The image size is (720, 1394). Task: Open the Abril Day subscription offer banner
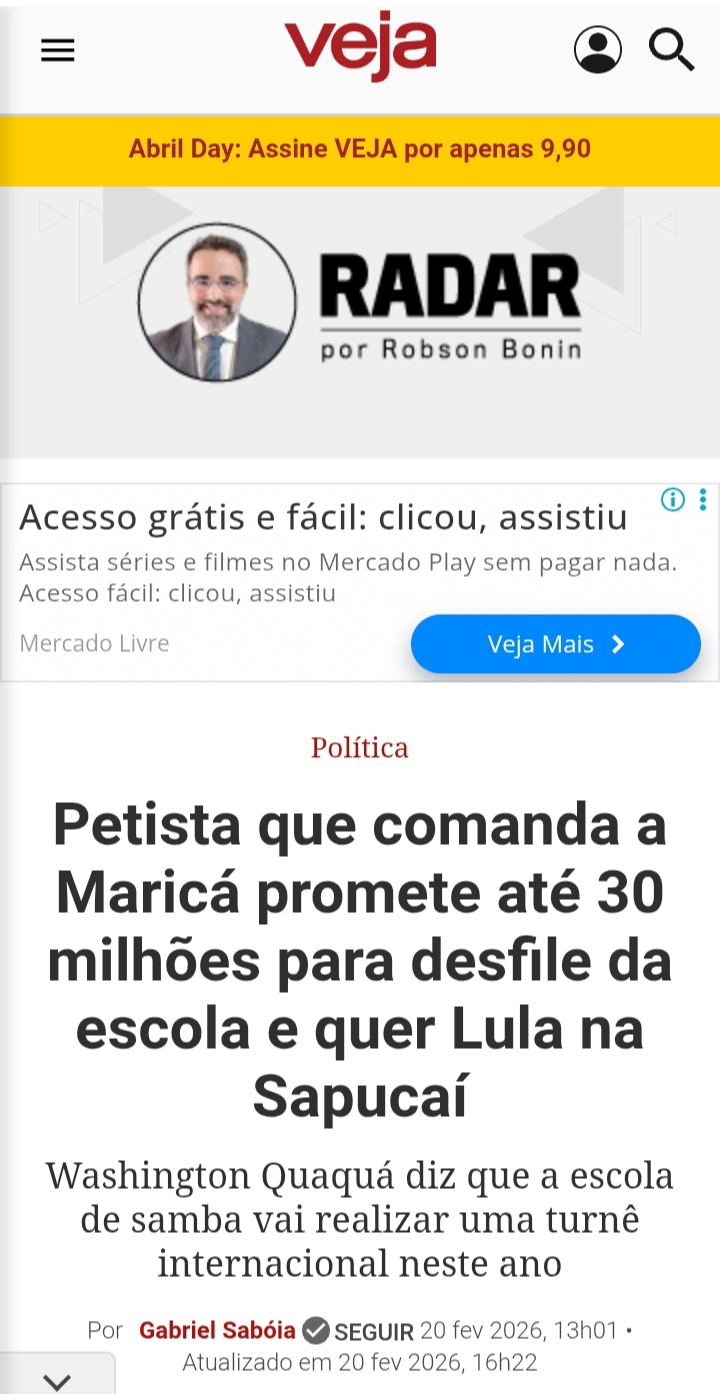360,150
